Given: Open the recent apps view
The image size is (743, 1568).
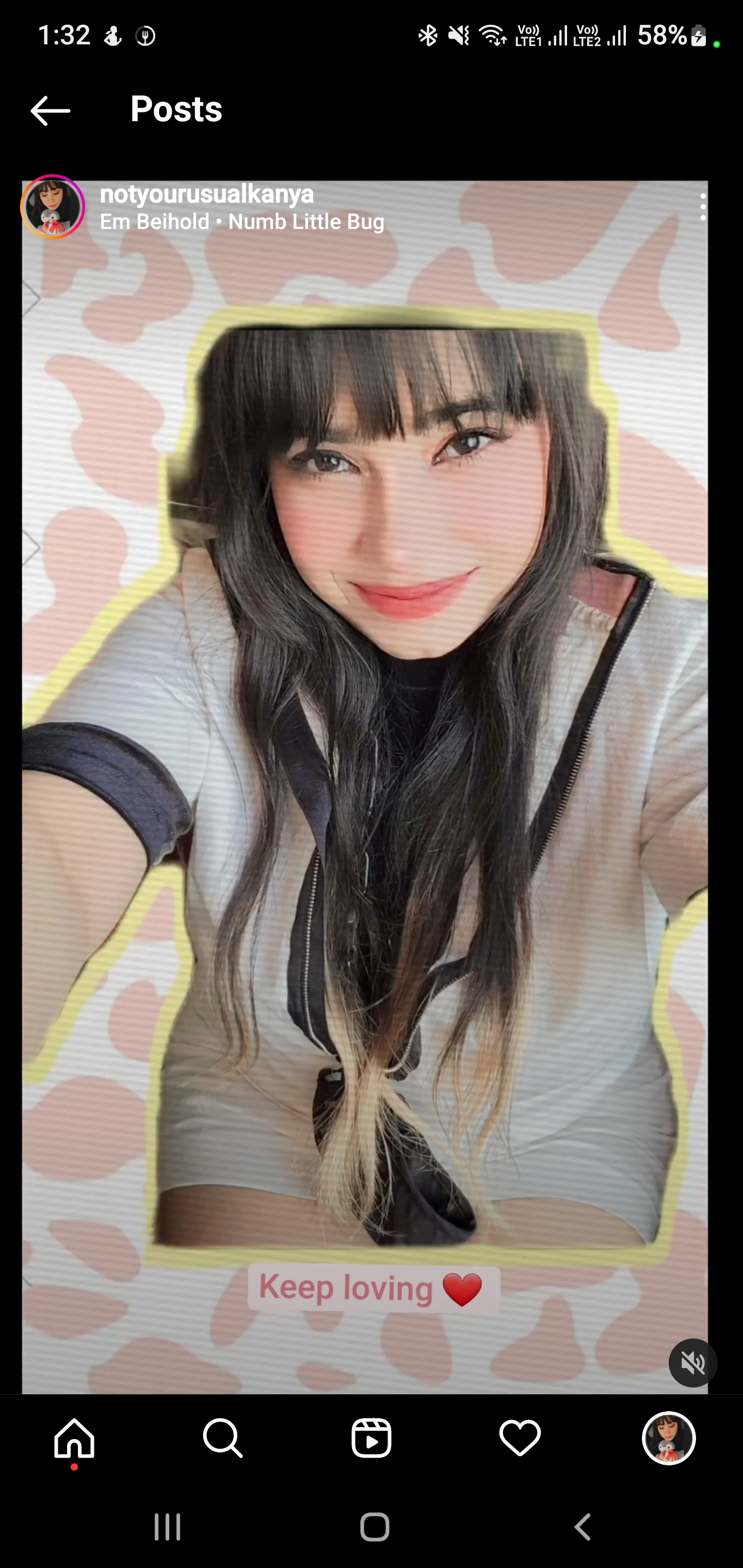Looking at the screenshot, I should pyautogui.click(x=168, y=1527).
